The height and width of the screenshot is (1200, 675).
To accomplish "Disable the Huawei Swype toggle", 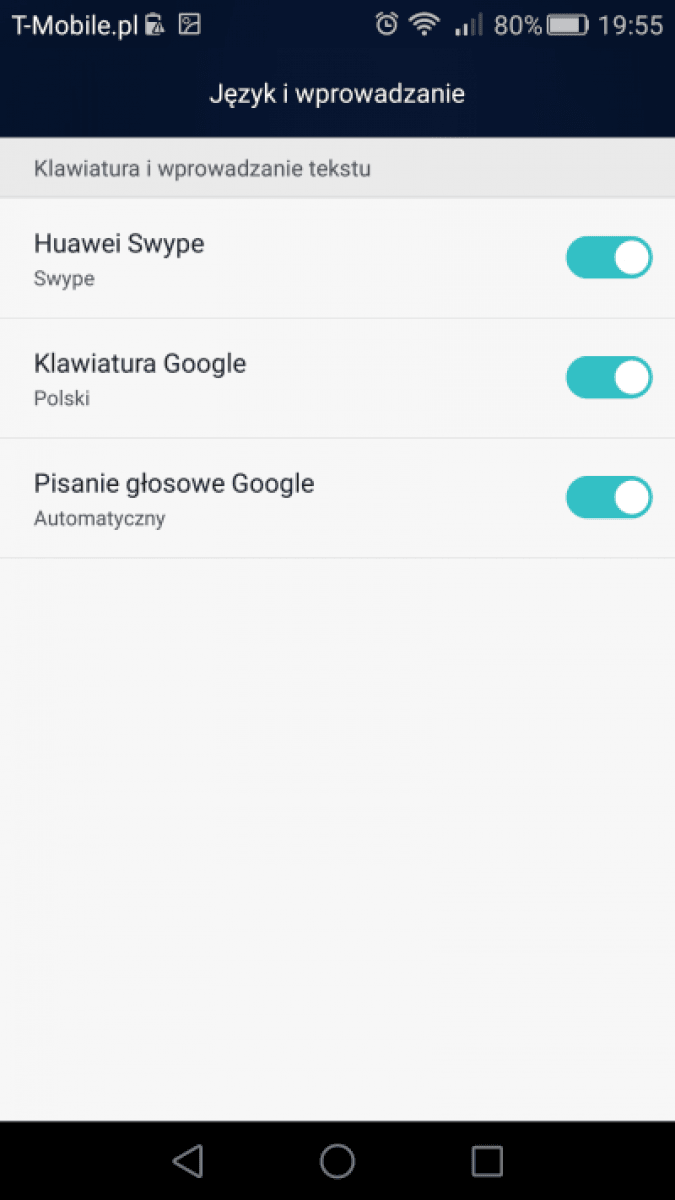I will tap(609, 257).
